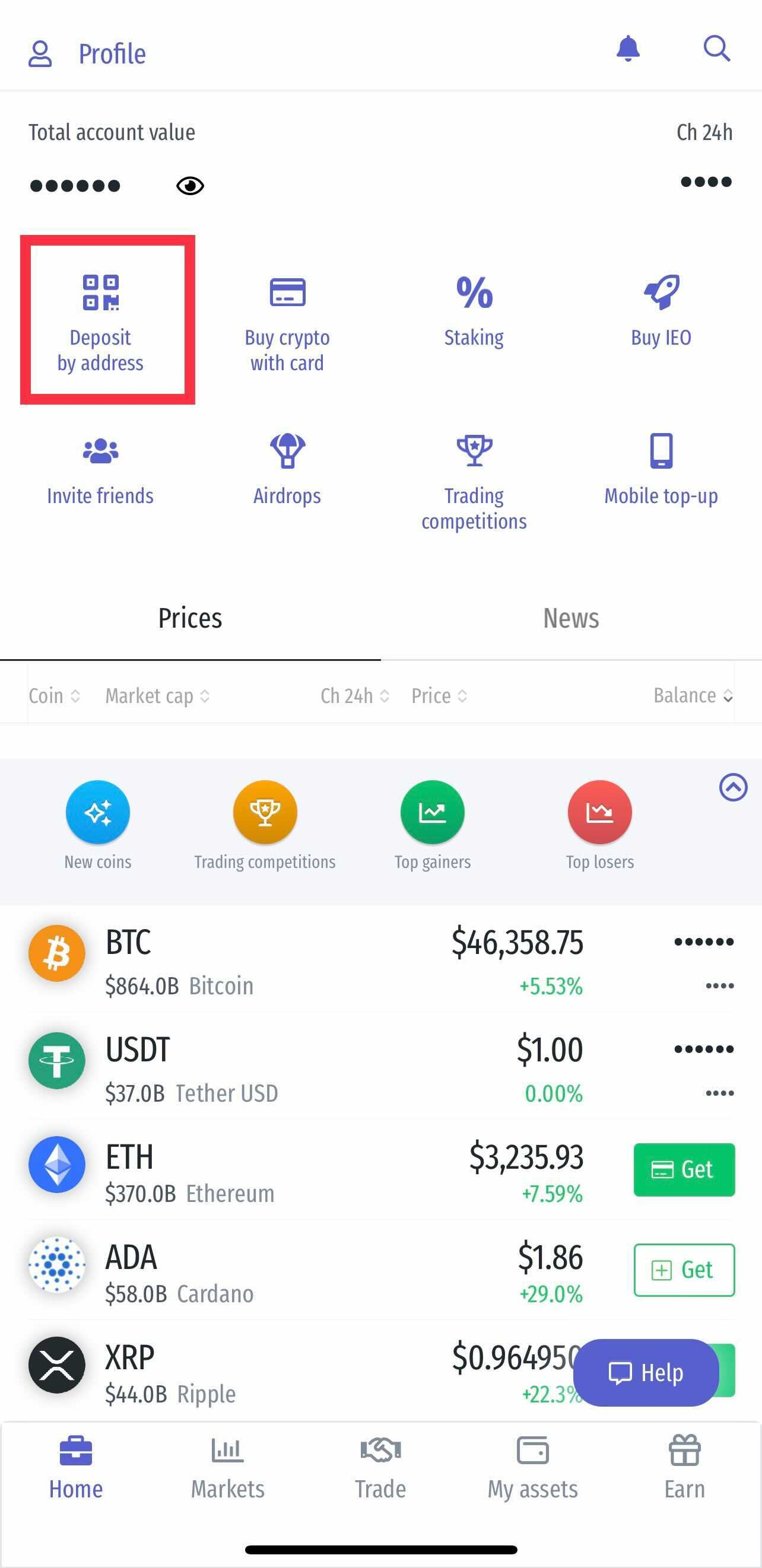
Task: Switch to the News tab
Action: click(571, 618)
